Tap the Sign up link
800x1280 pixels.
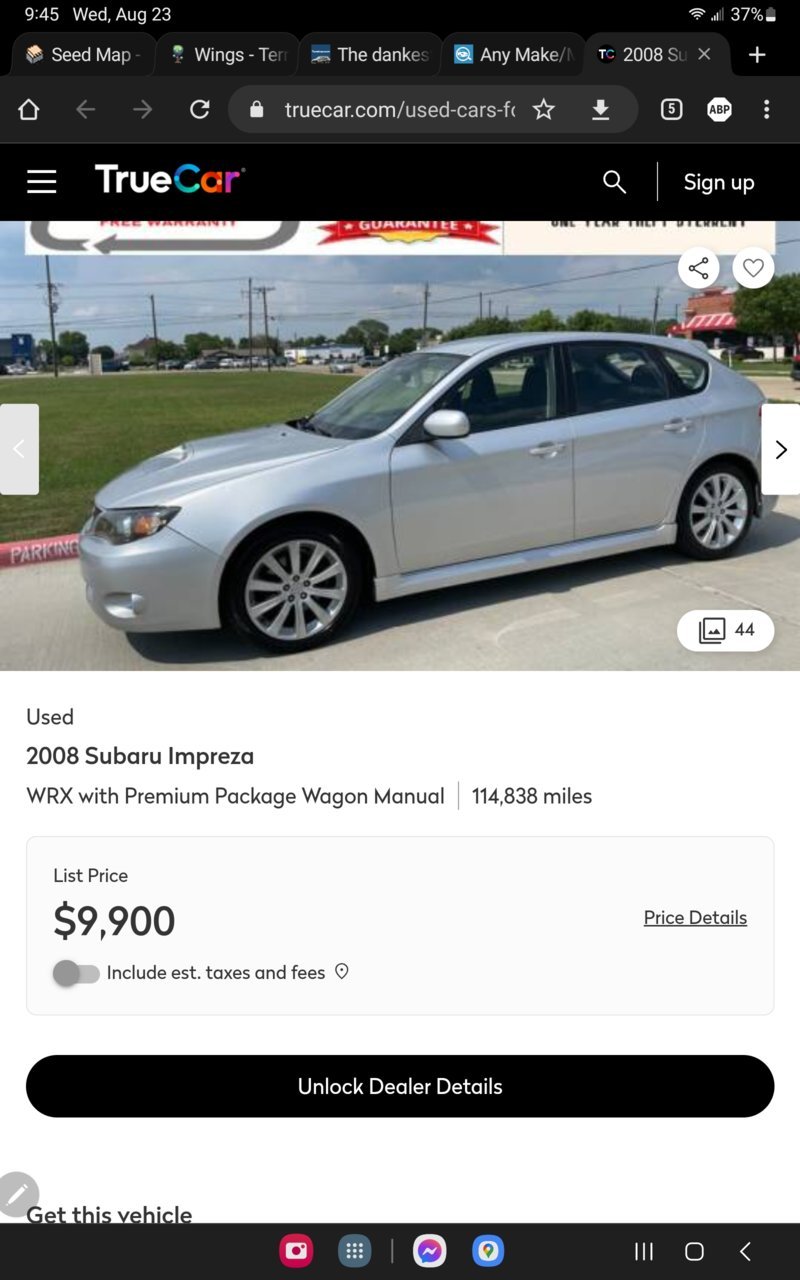(x=718, y=182)
